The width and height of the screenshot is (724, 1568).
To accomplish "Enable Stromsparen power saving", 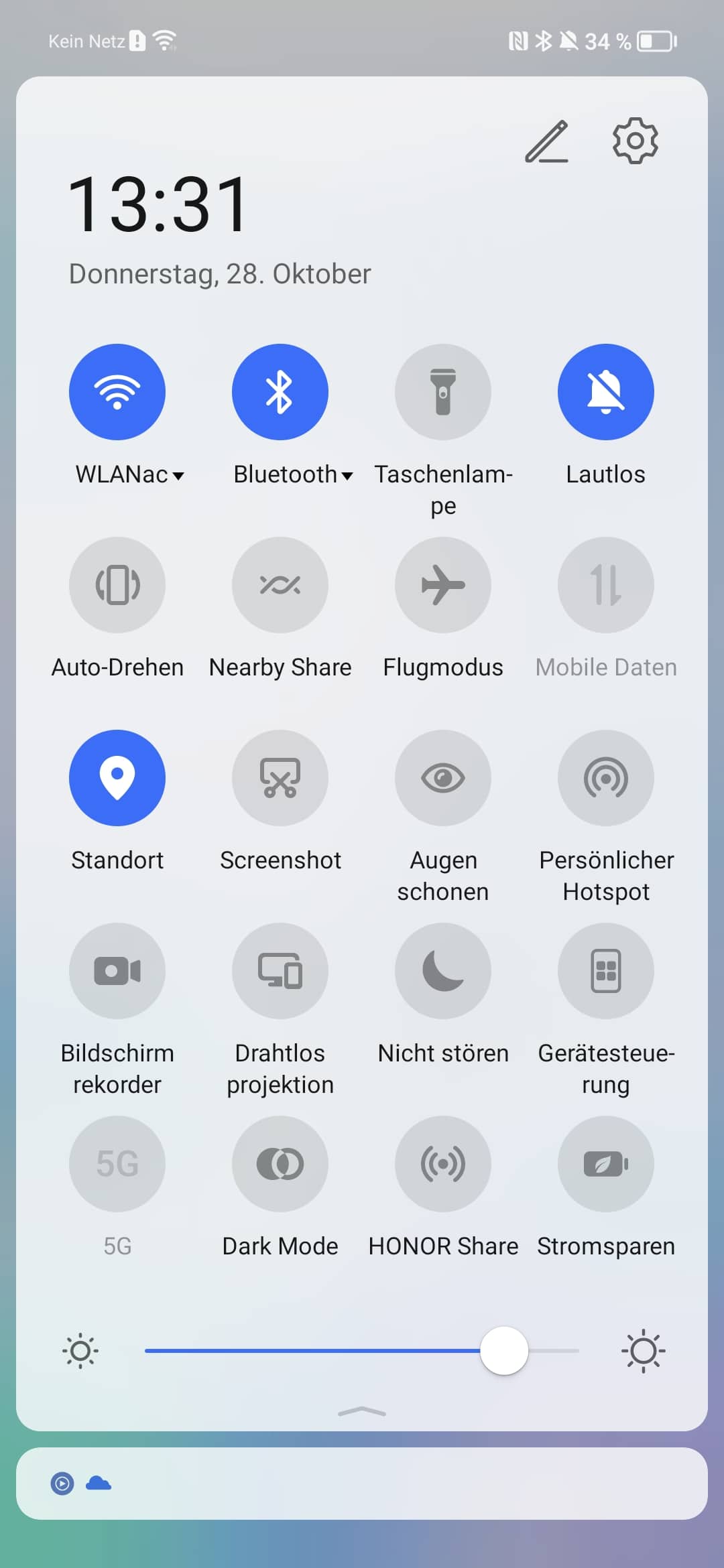I will pos(606,1164).
